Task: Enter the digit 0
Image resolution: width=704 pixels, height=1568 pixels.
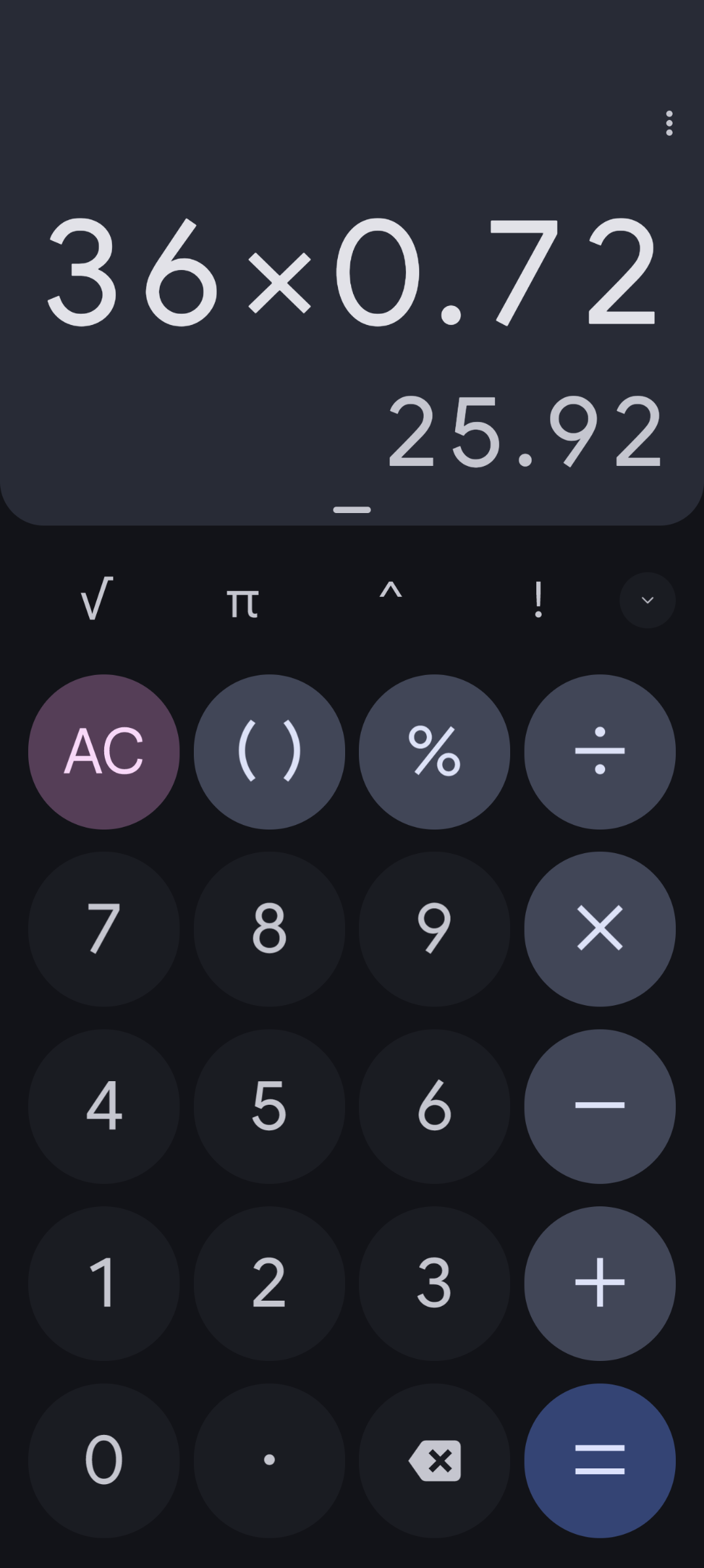Action: (x=104, y=1461)
